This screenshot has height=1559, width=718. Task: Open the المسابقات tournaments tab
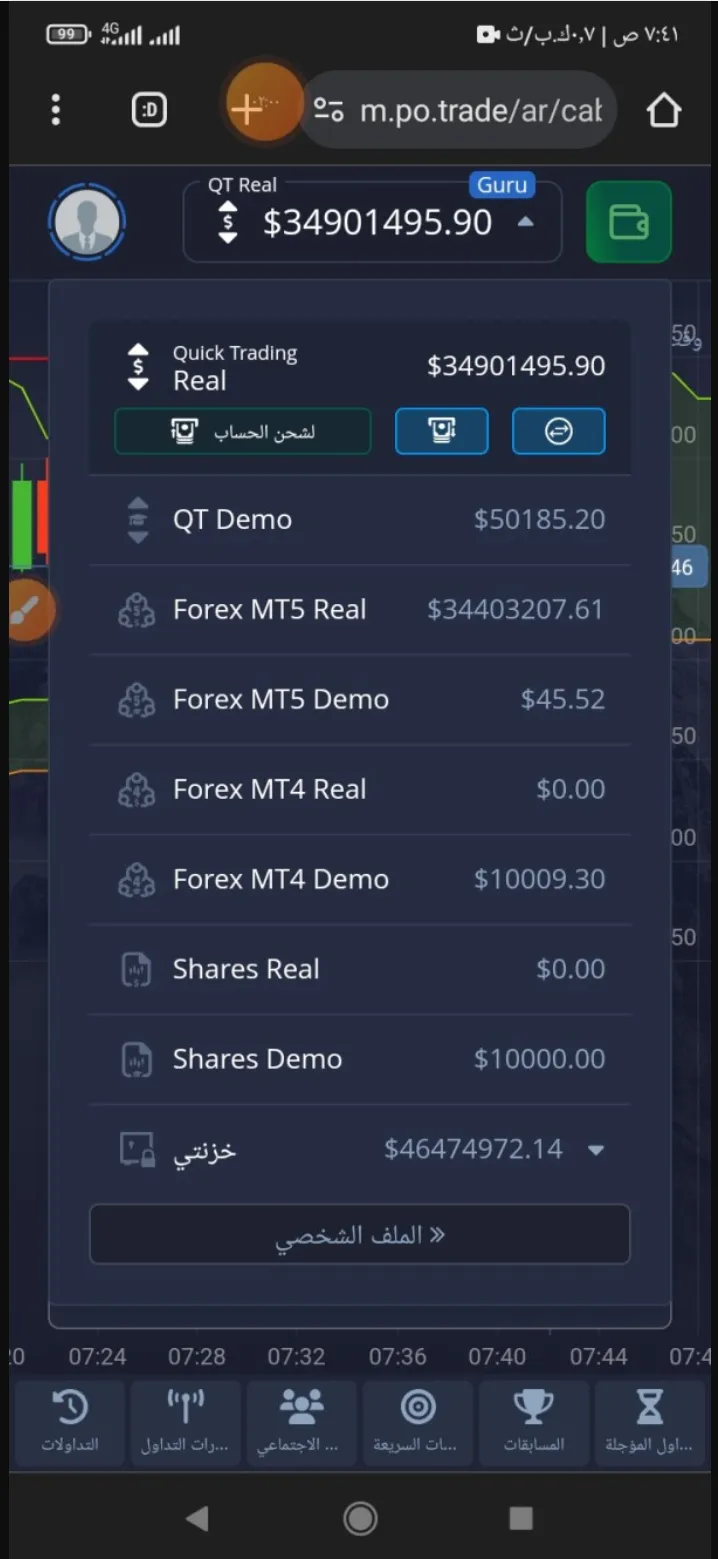[x=533, y=1422]
